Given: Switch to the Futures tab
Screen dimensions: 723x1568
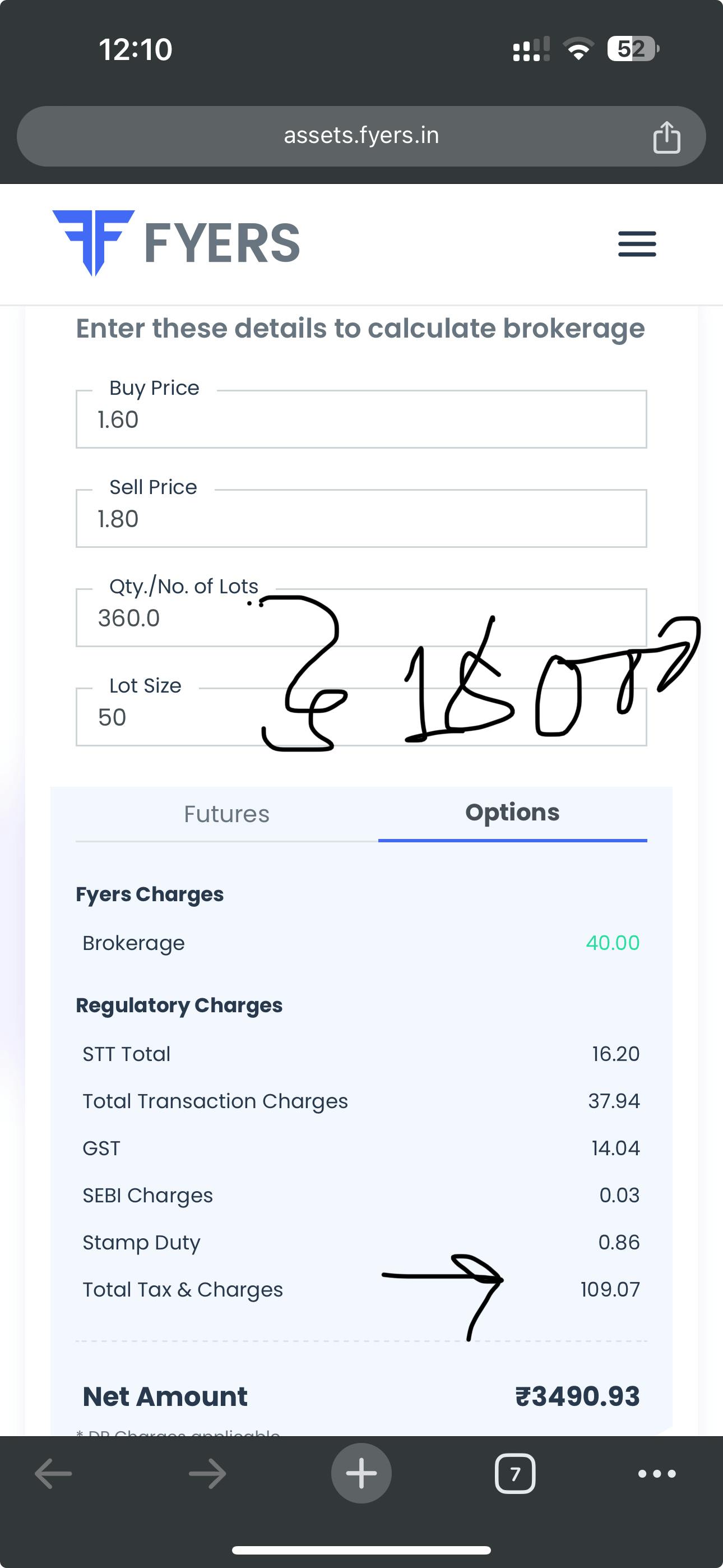Looking at the screenshot, I should click(x=227, y=814).
